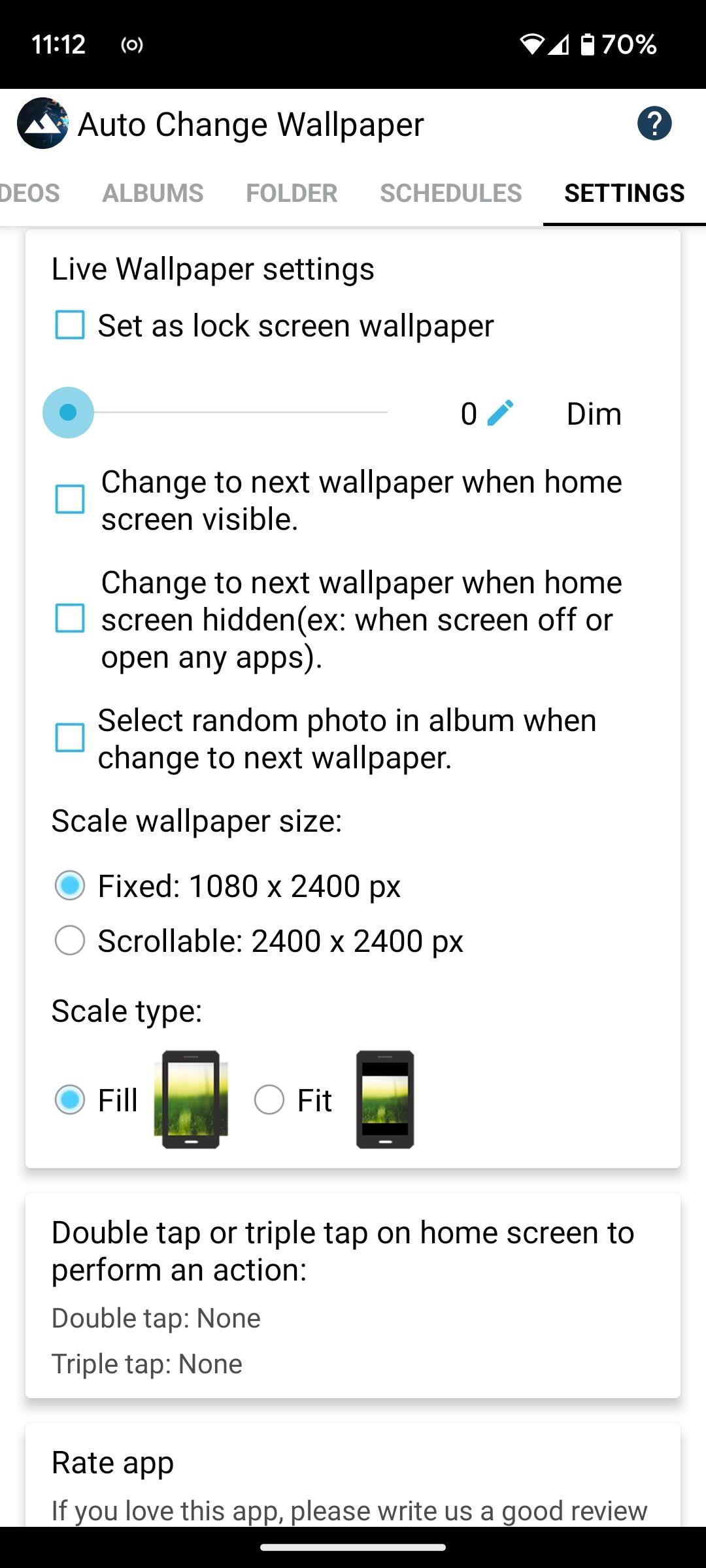This screenshot has height=1568, width=706.
Task: Click the Auto Change Wallpaper app logo
Action: 42,123
